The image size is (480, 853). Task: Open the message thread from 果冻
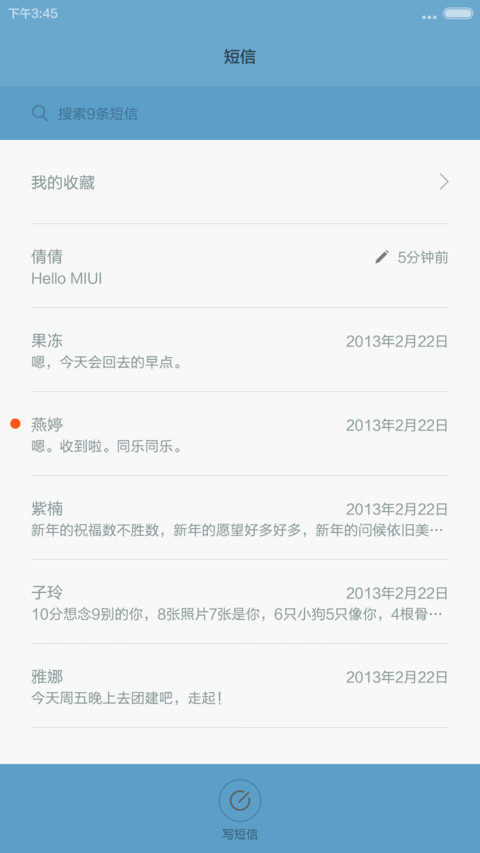(x=240, y=350)
